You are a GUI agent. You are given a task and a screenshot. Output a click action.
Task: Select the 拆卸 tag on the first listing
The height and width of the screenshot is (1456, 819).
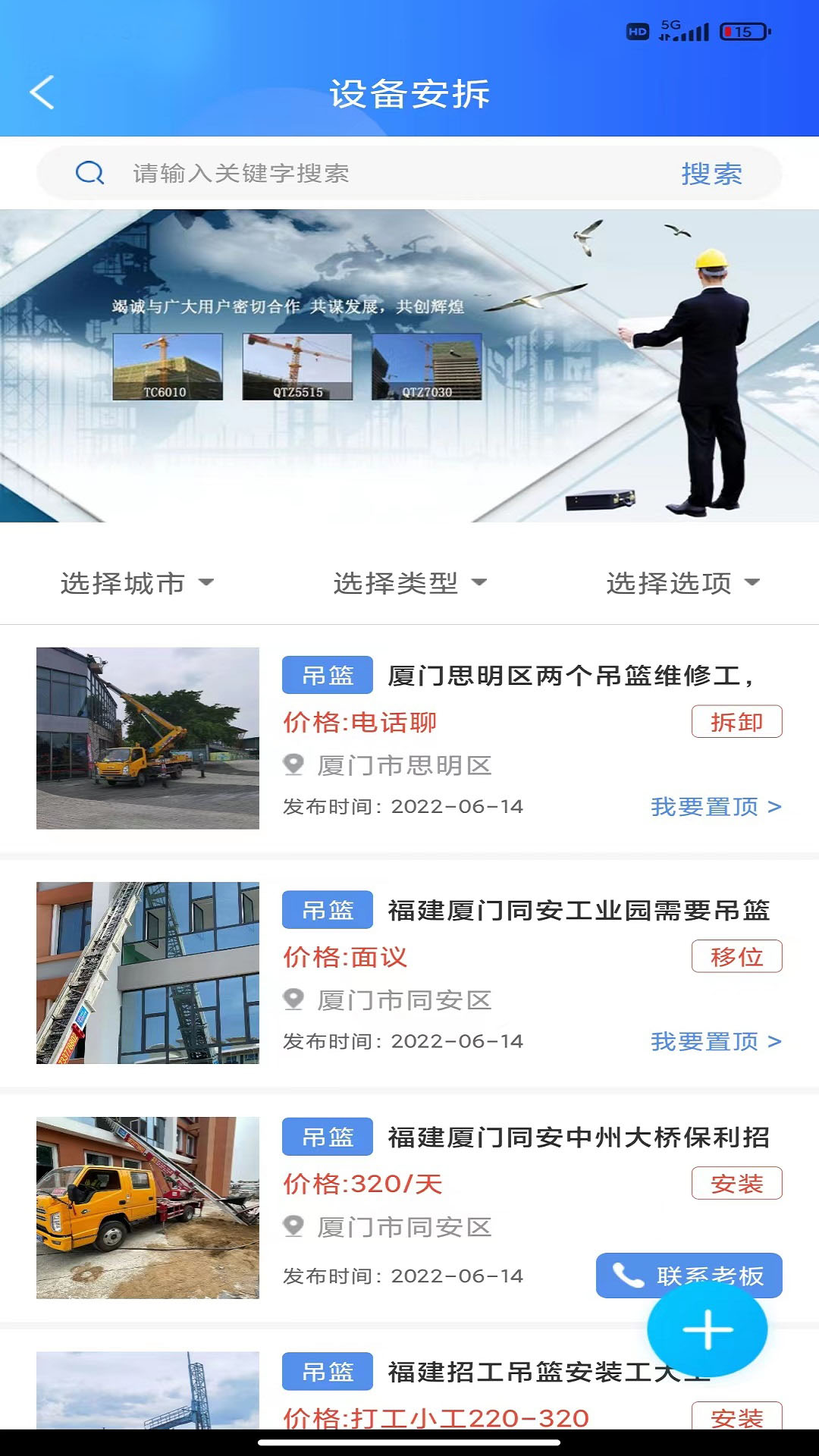737,722
